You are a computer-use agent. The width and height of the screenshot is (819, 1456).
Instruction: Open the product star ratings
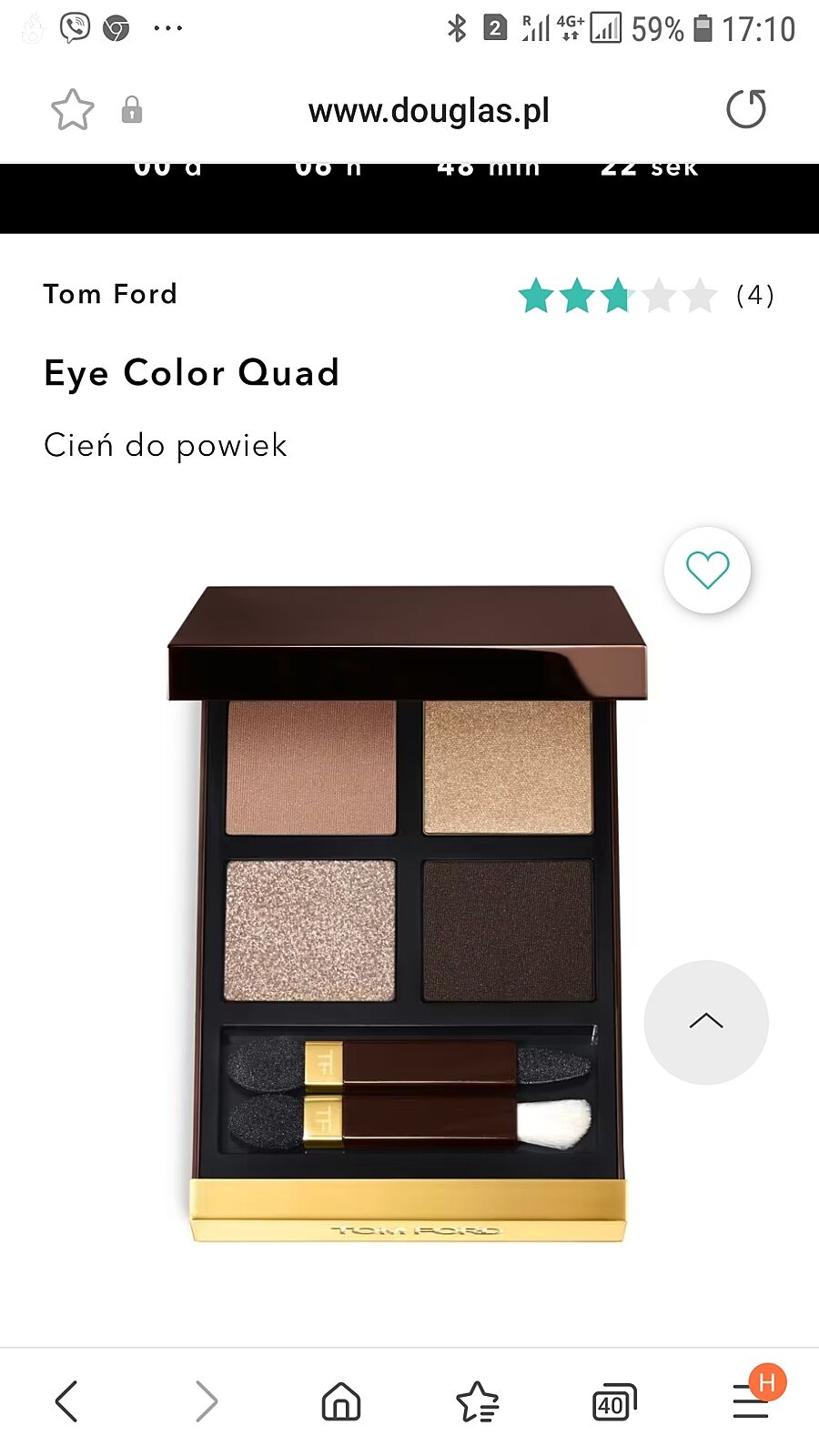[x=618, y=296]
